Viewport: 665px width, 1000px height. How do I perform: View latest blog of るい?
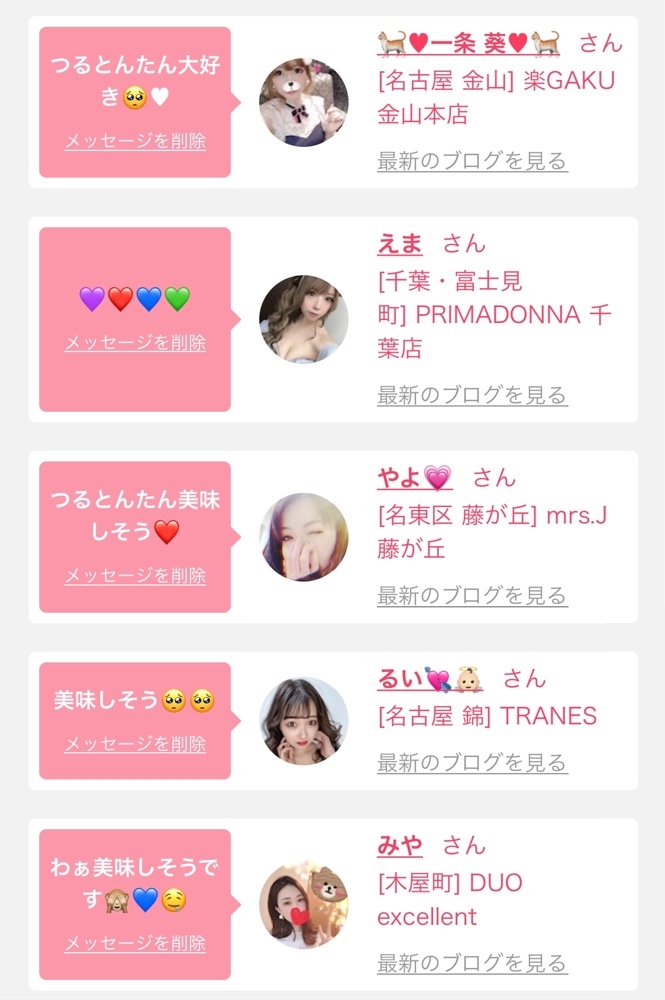tap(472, 763)
